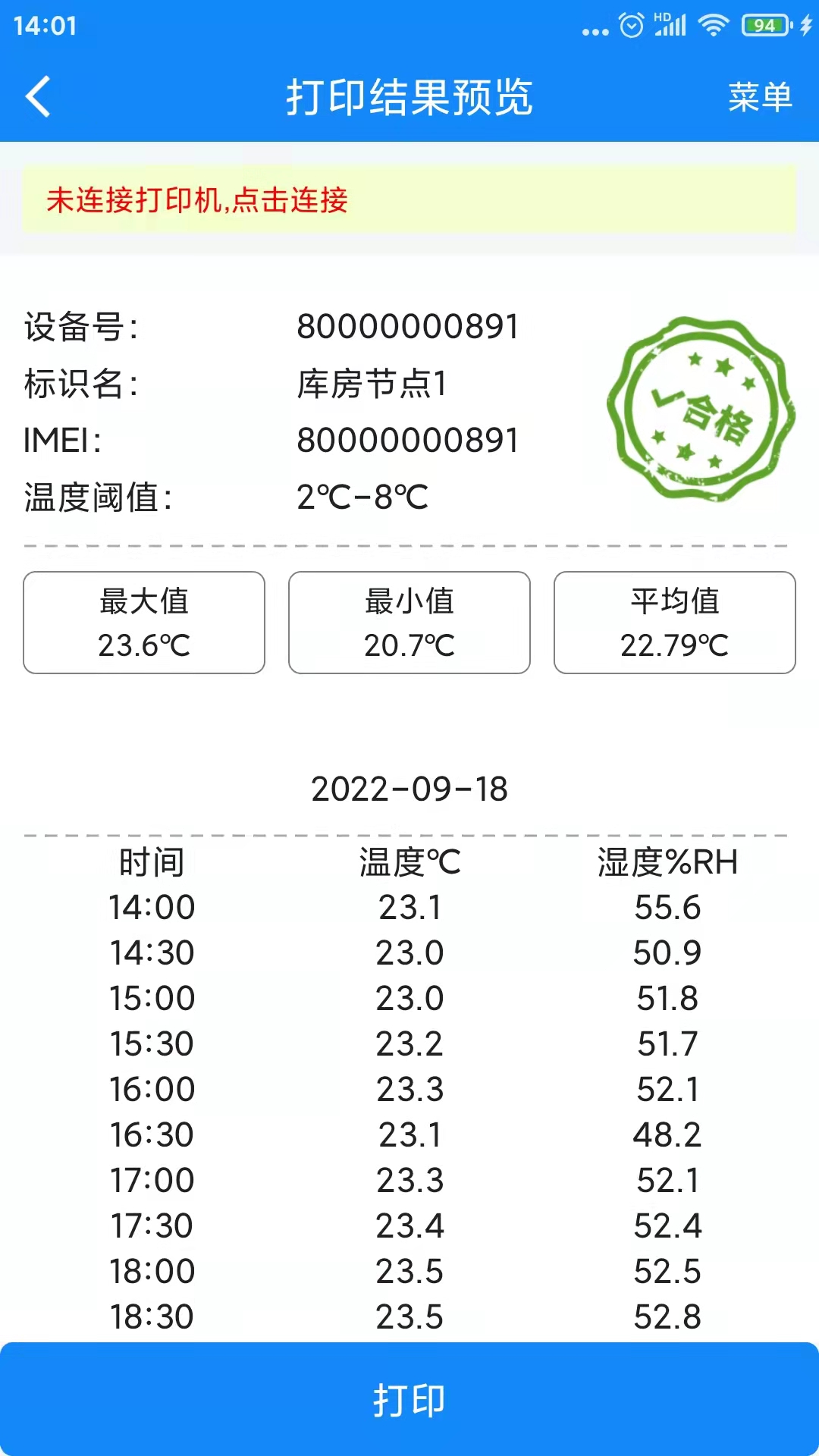Tap the 未连接打印机 banner to connect printer

197,202
